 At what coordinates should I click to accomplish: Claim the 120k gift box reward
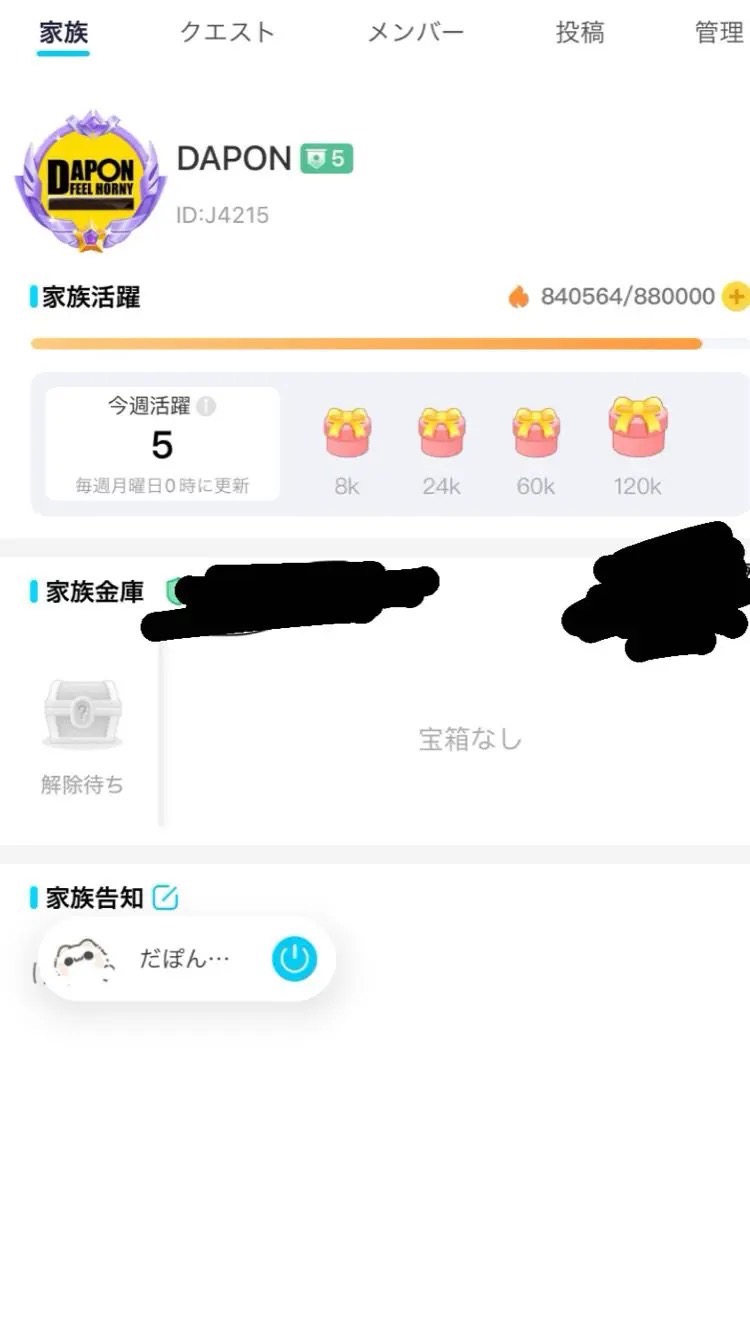coord(637,428)
